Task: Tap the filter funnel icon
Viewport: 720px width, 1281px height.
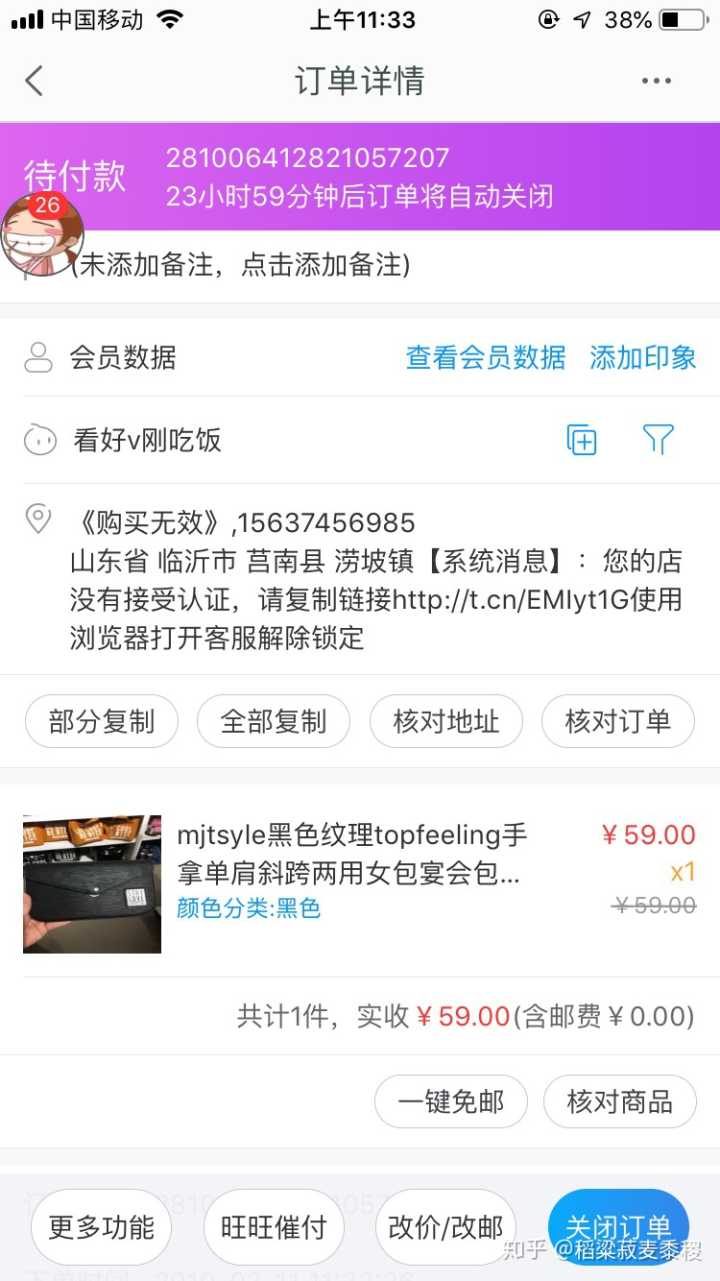Action: [658, 440]
